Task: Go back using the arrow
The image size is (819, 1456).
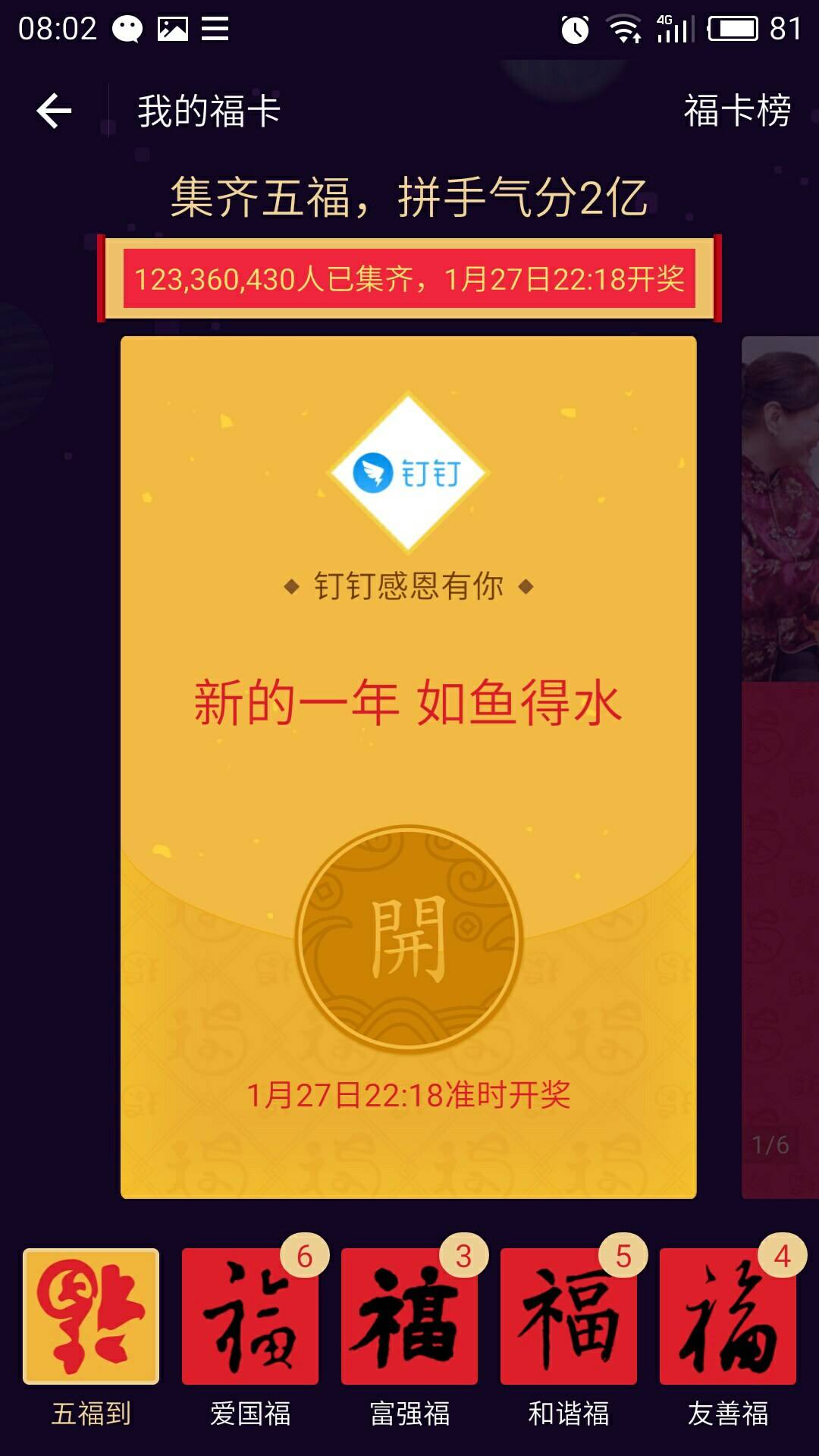Action: click(x=54, y=111)
